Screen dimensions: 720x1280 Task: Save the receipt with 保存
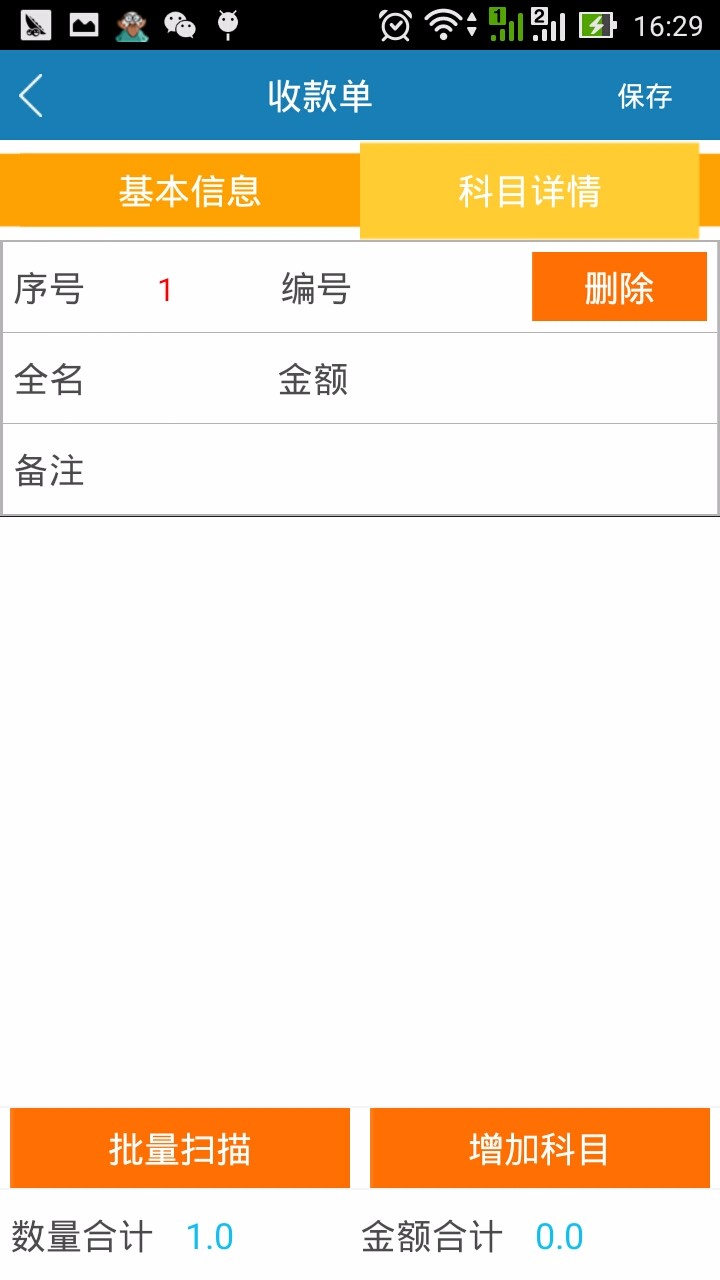coord(645,96)
